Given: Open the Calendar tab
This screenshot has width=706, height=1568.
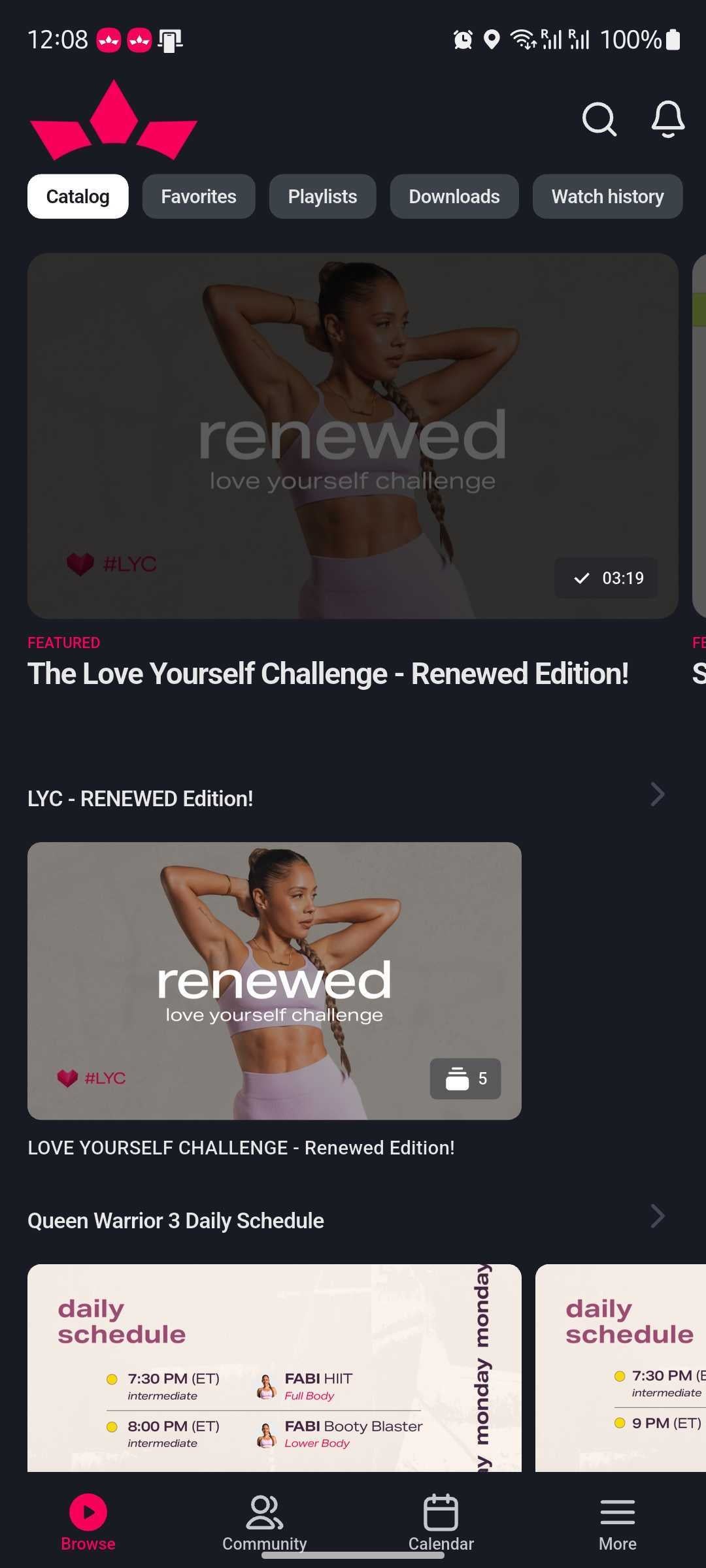Looking at the screenshot, I should pyautogui.click(x=441, y=1524).
